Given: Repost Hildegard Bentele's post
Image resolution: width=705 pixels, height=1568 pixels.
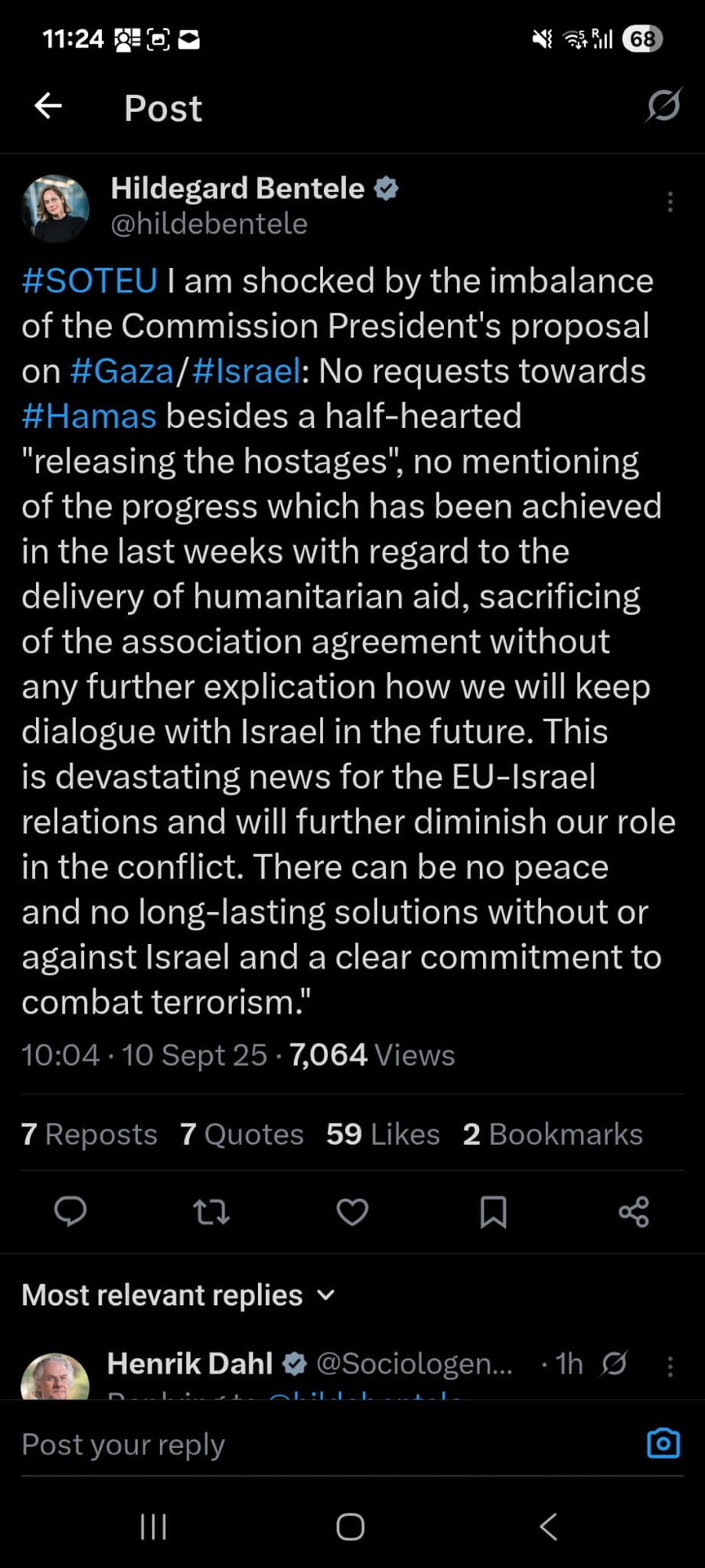Looking at the screenshot, I should pos(211,1212).
